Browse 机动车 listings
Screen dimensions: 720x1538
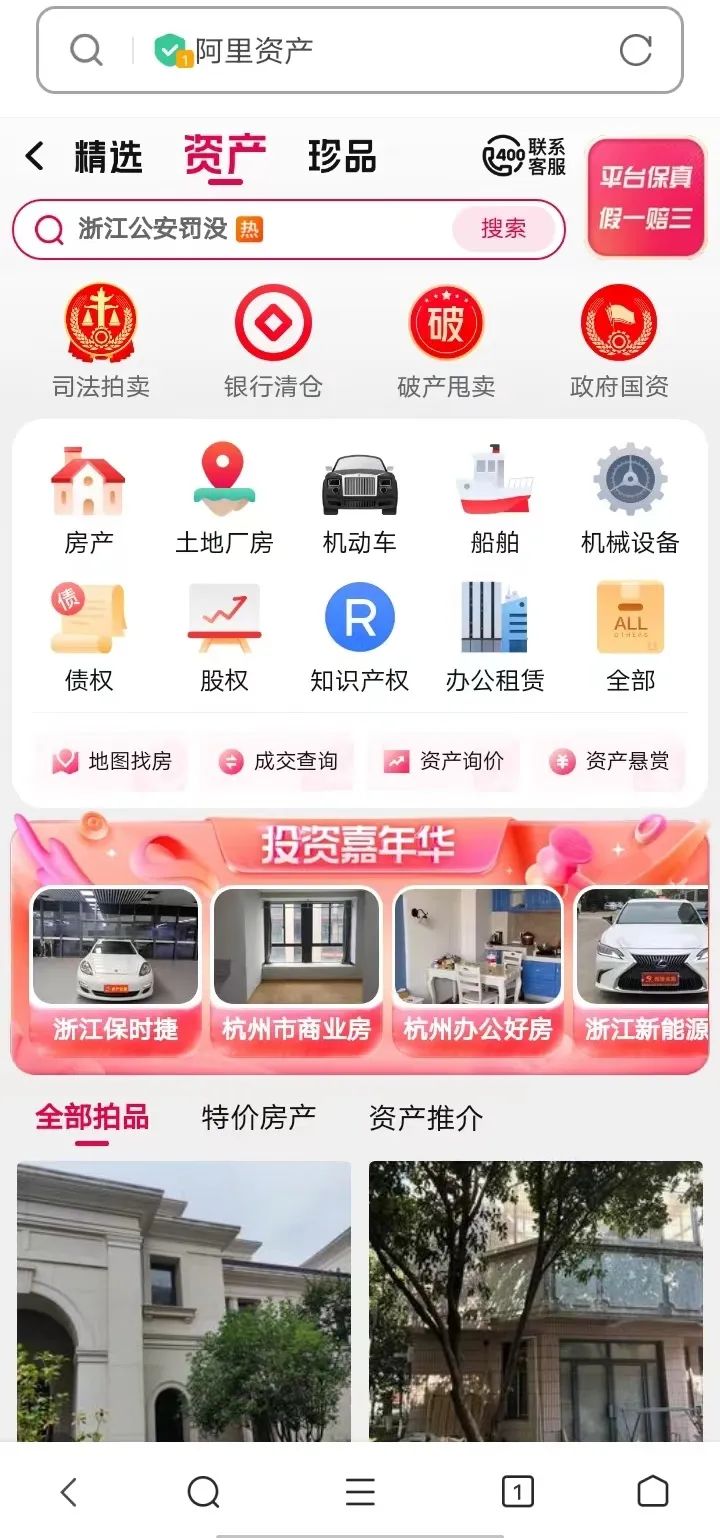359,500
